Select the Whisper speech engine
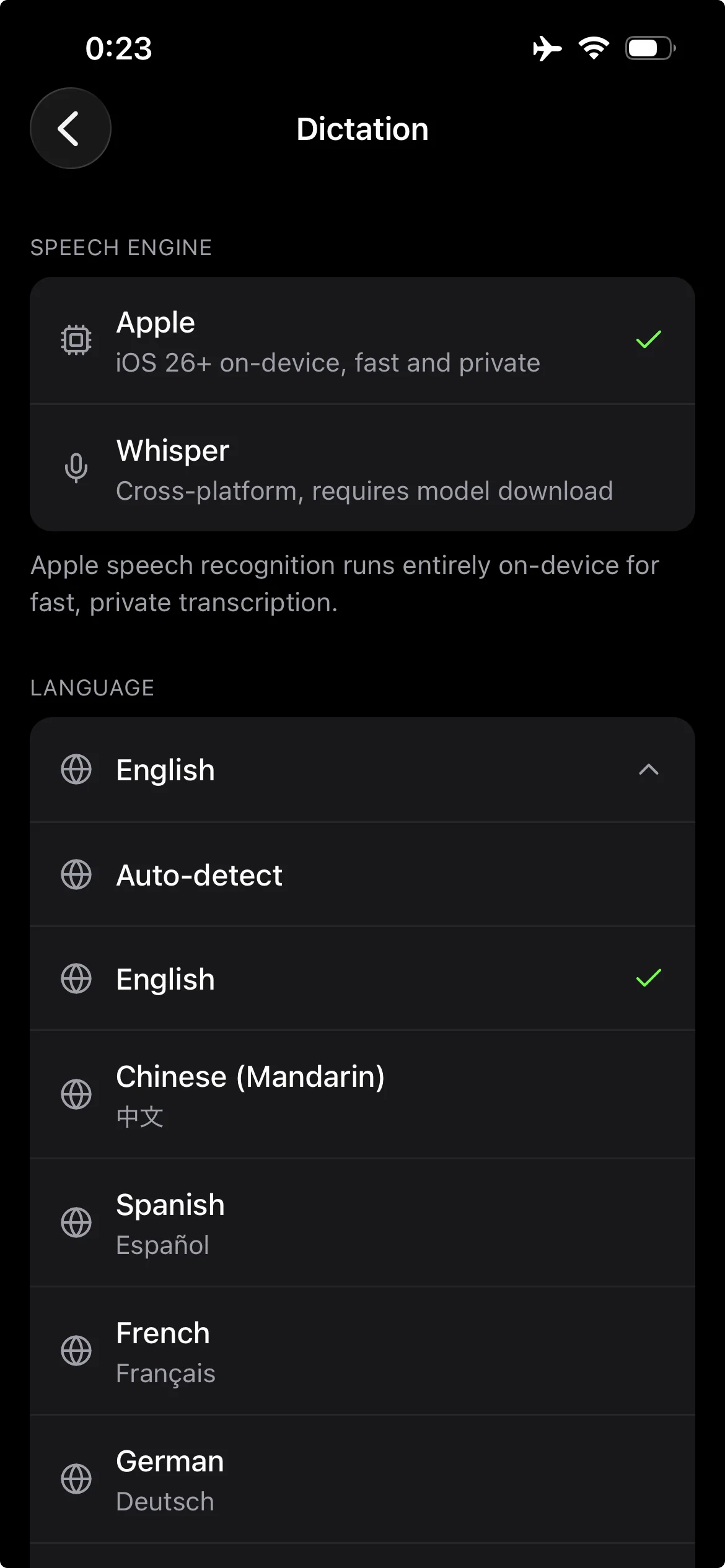Screen dimensions: 725x1568 [x=362, y=469]
